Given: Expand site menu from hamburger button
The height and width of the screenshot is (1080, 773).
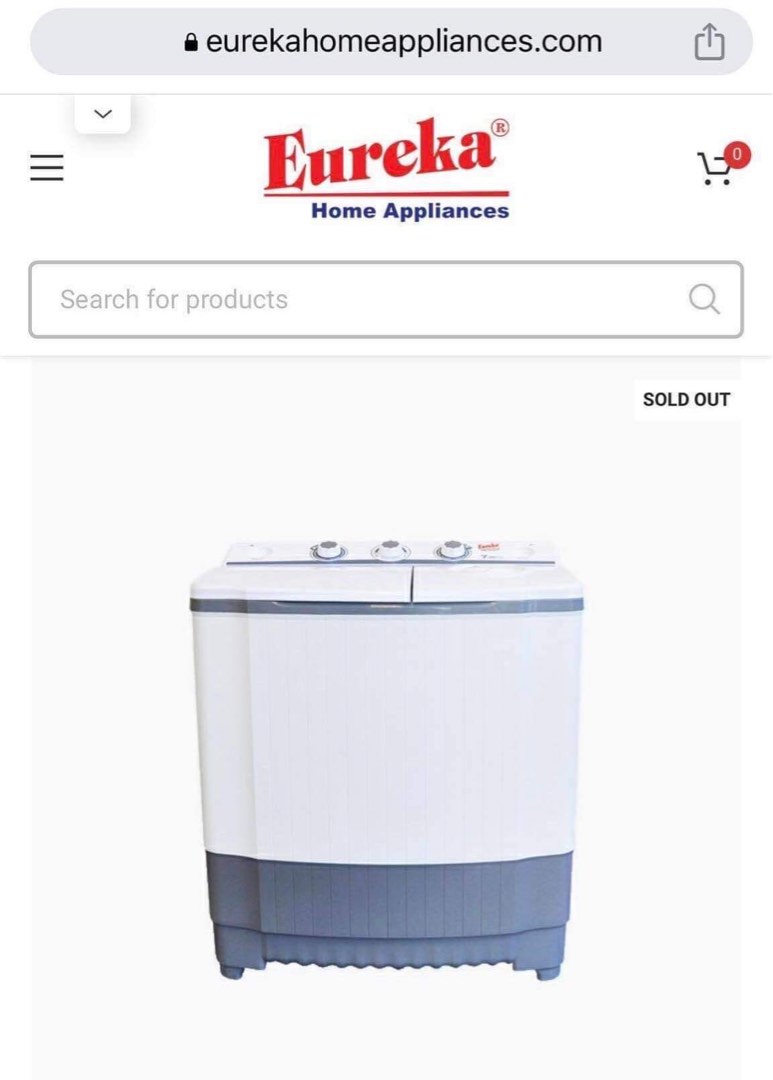Looking at the screenshot, I should [x=46, y=167].
